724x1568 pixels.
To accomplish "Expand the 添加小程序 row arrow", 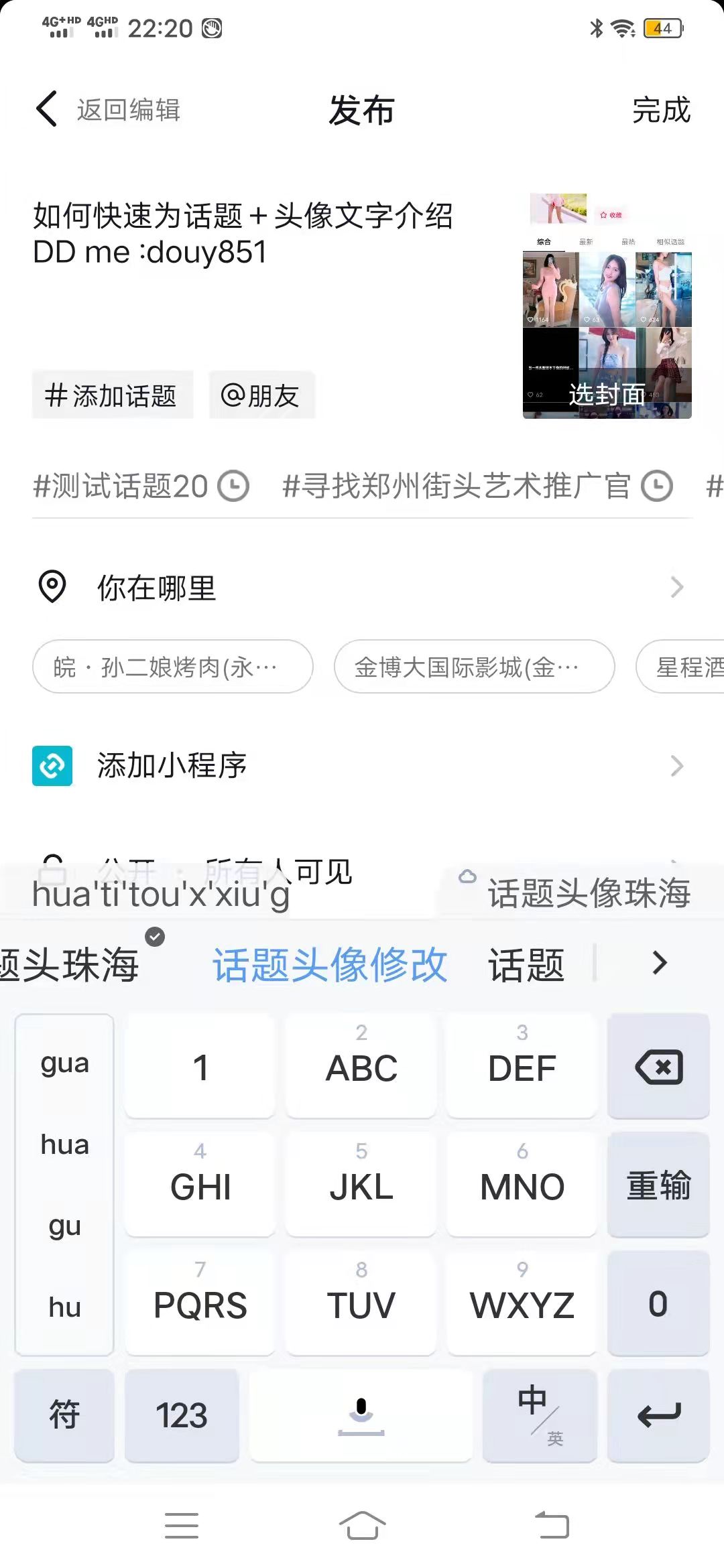I will (676, 766).
